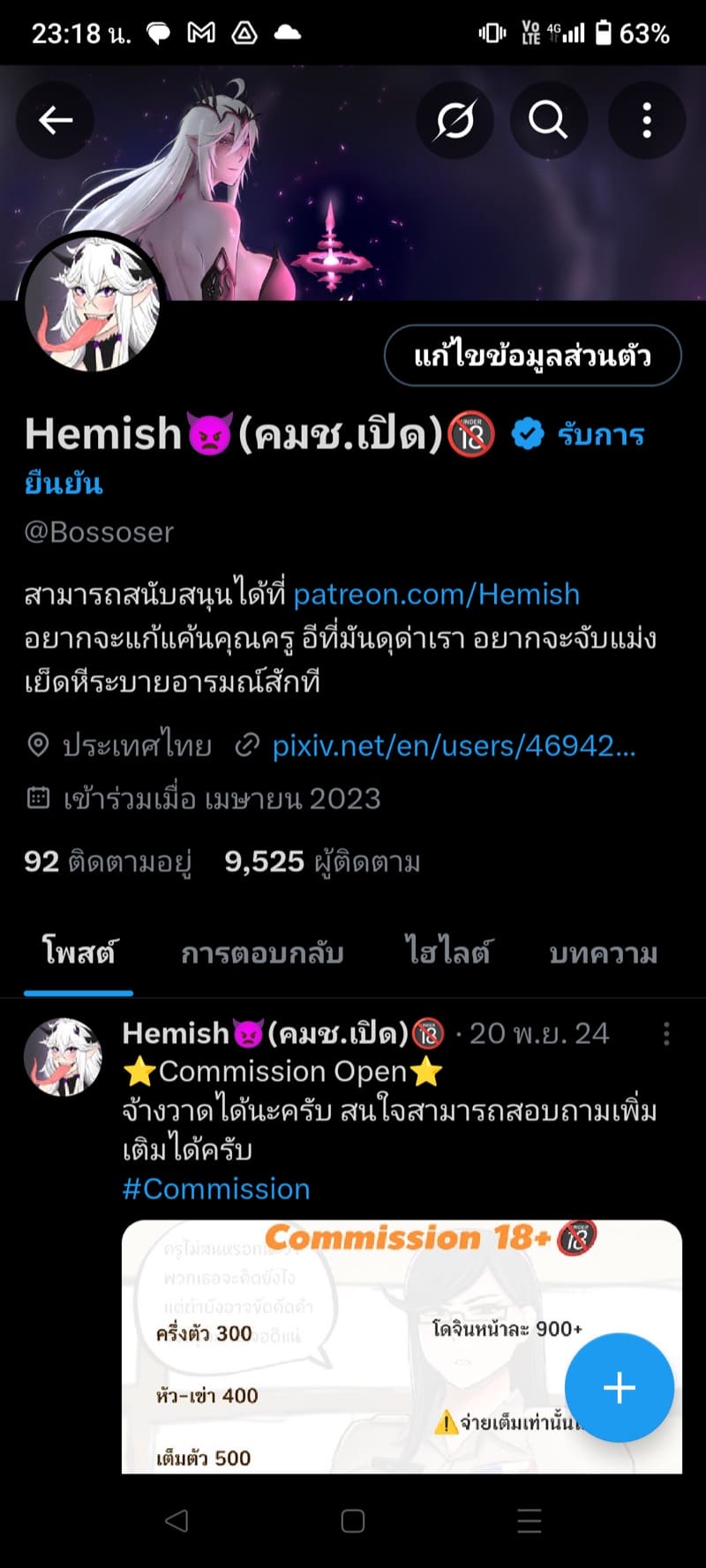Tap the verified badge next to Hemish
The image size is (706, 1568).
pyautogui.click(x=526, y=433)
